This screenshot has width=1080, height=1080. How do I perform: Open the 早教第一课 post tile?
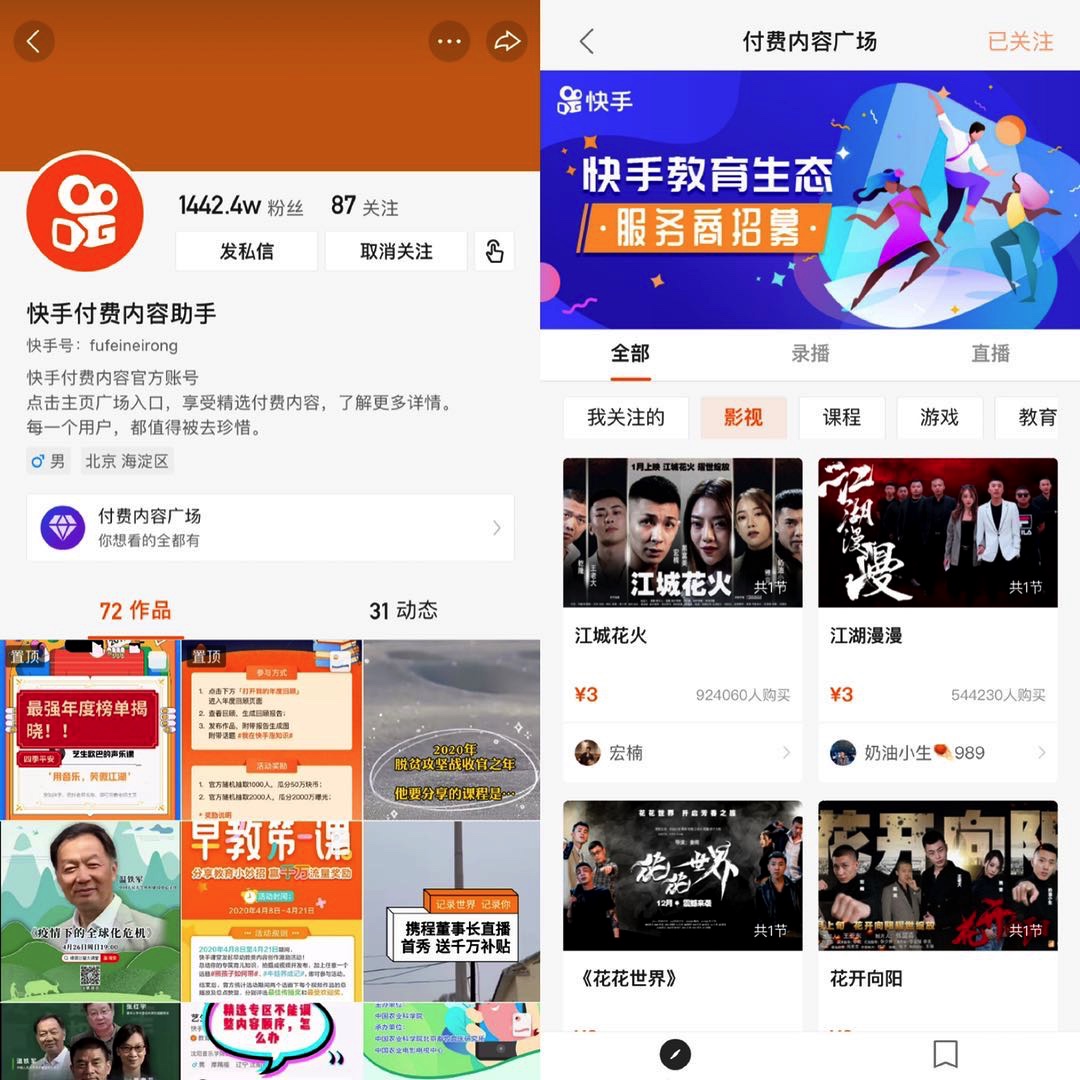[271, 911]
